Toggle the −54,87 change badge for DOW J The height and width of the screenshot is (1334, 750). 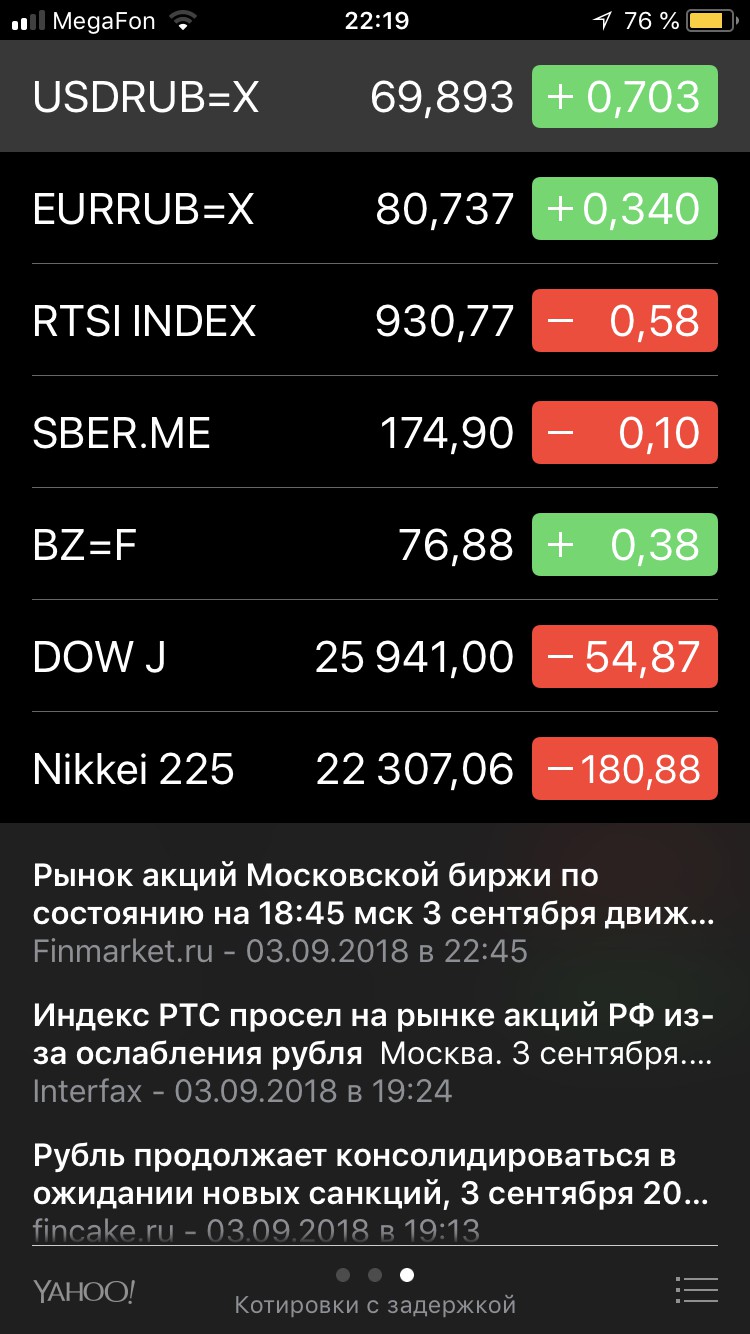pyautogui.click(x=625, y=656)
